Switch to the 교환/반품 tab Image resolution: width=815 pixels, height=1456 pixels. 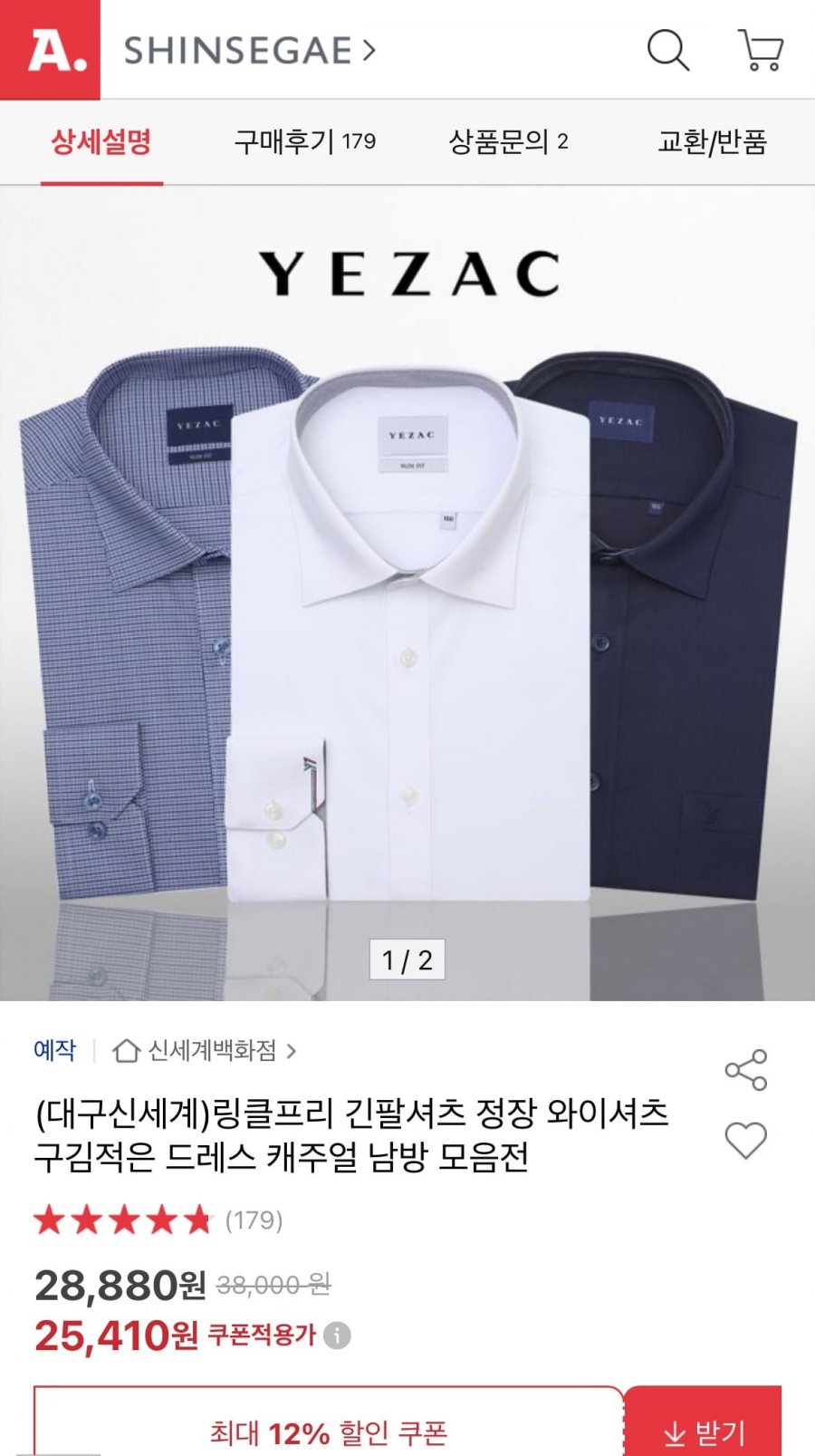pos(712,142)
